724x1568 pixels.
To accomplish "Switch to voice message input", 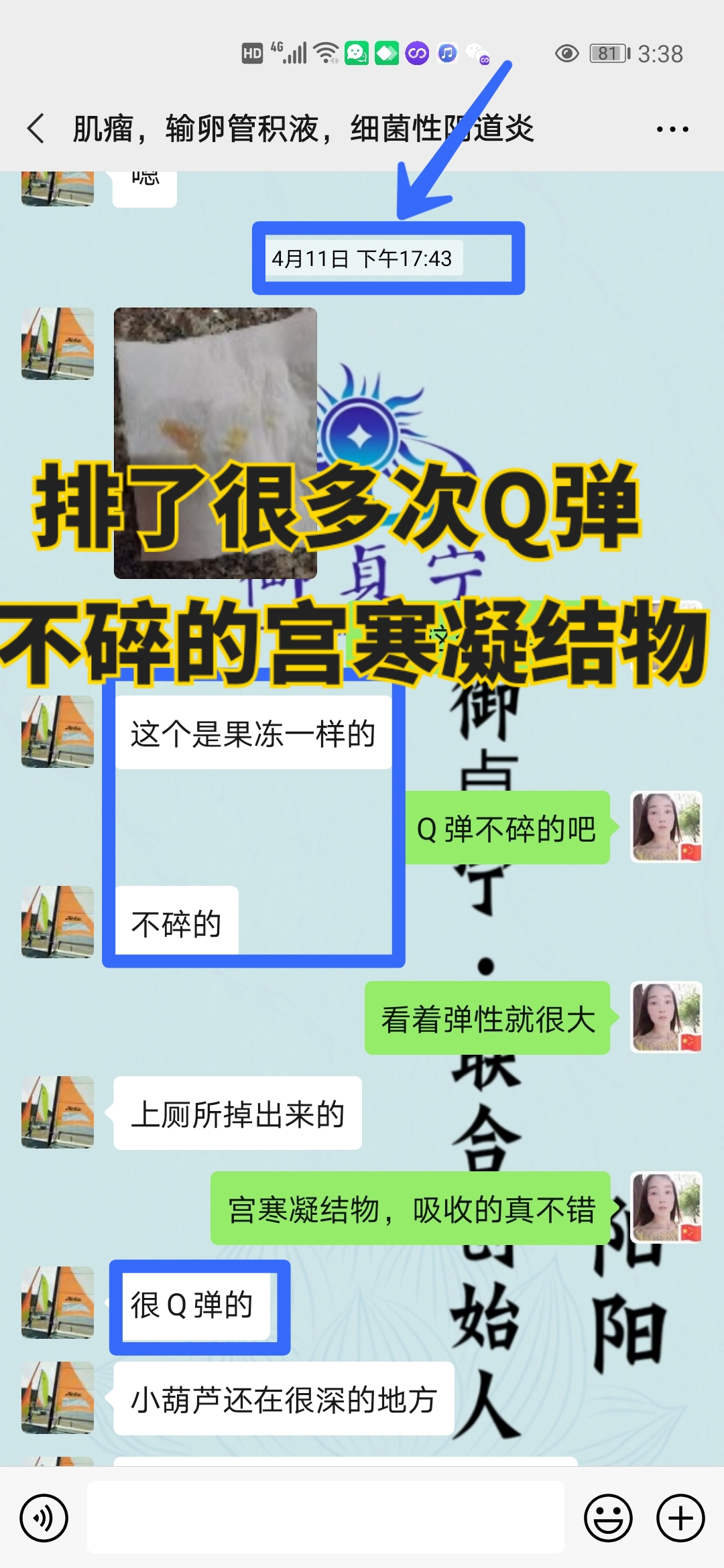I will click(x=44, y=1518).
